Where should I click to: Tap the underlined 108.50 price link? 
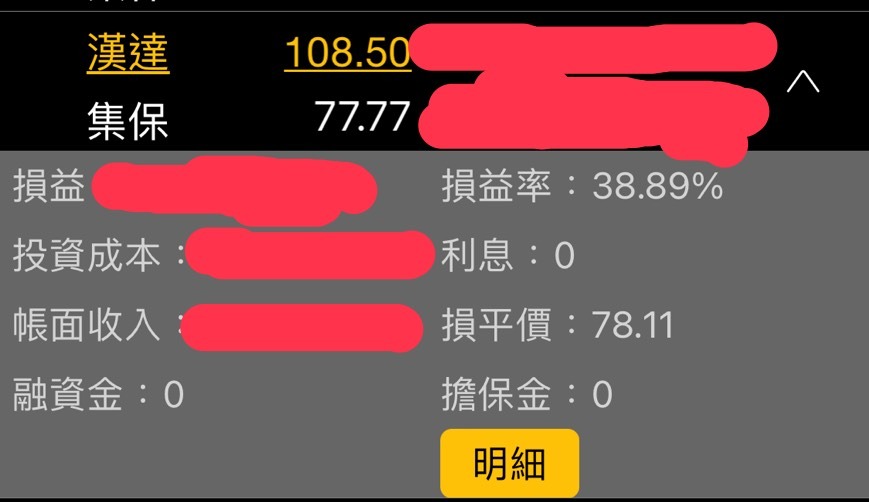click(347, 53)
